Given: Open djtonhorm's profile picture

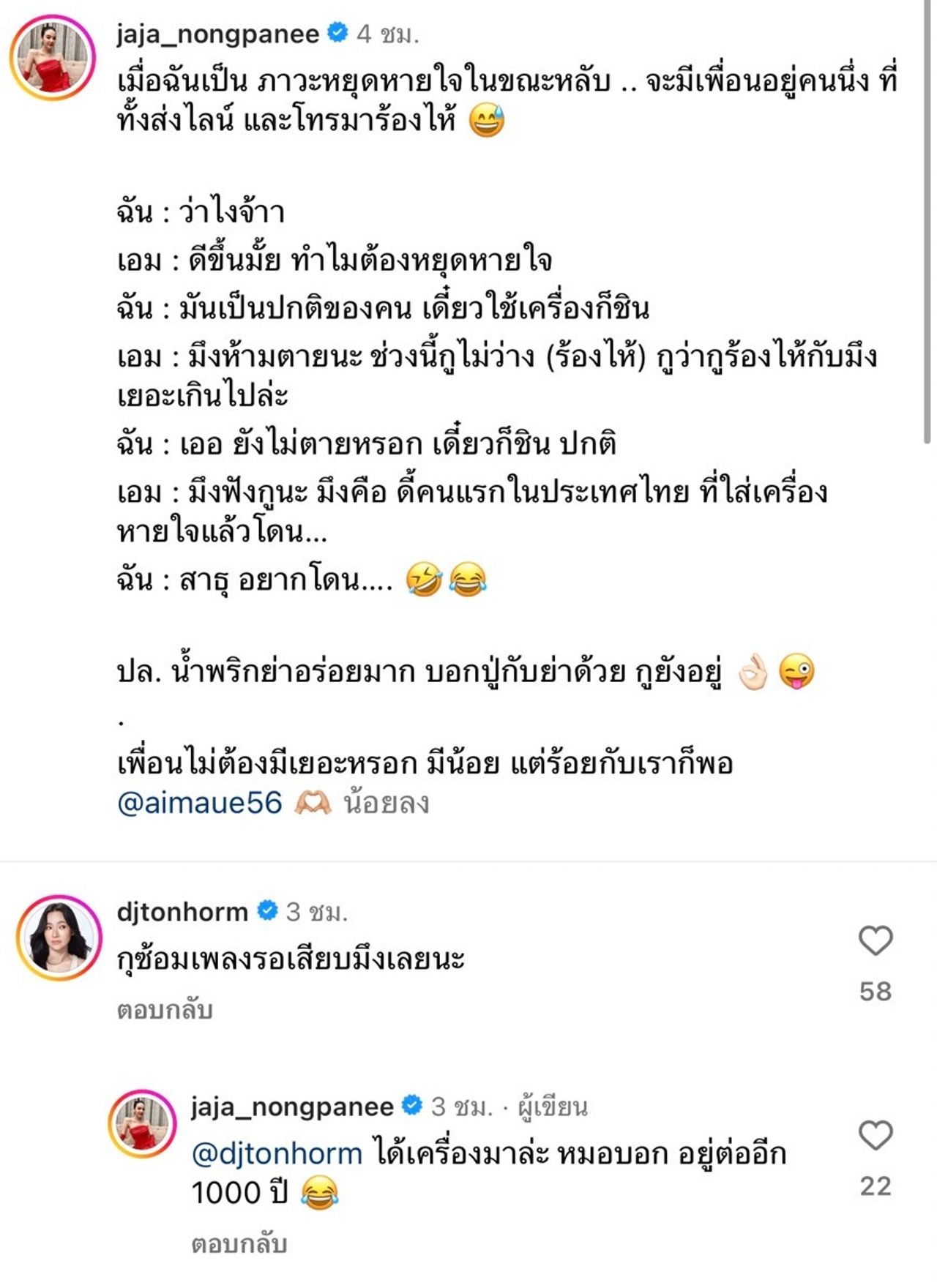Looking at the screenshot, I should [59, 937].
